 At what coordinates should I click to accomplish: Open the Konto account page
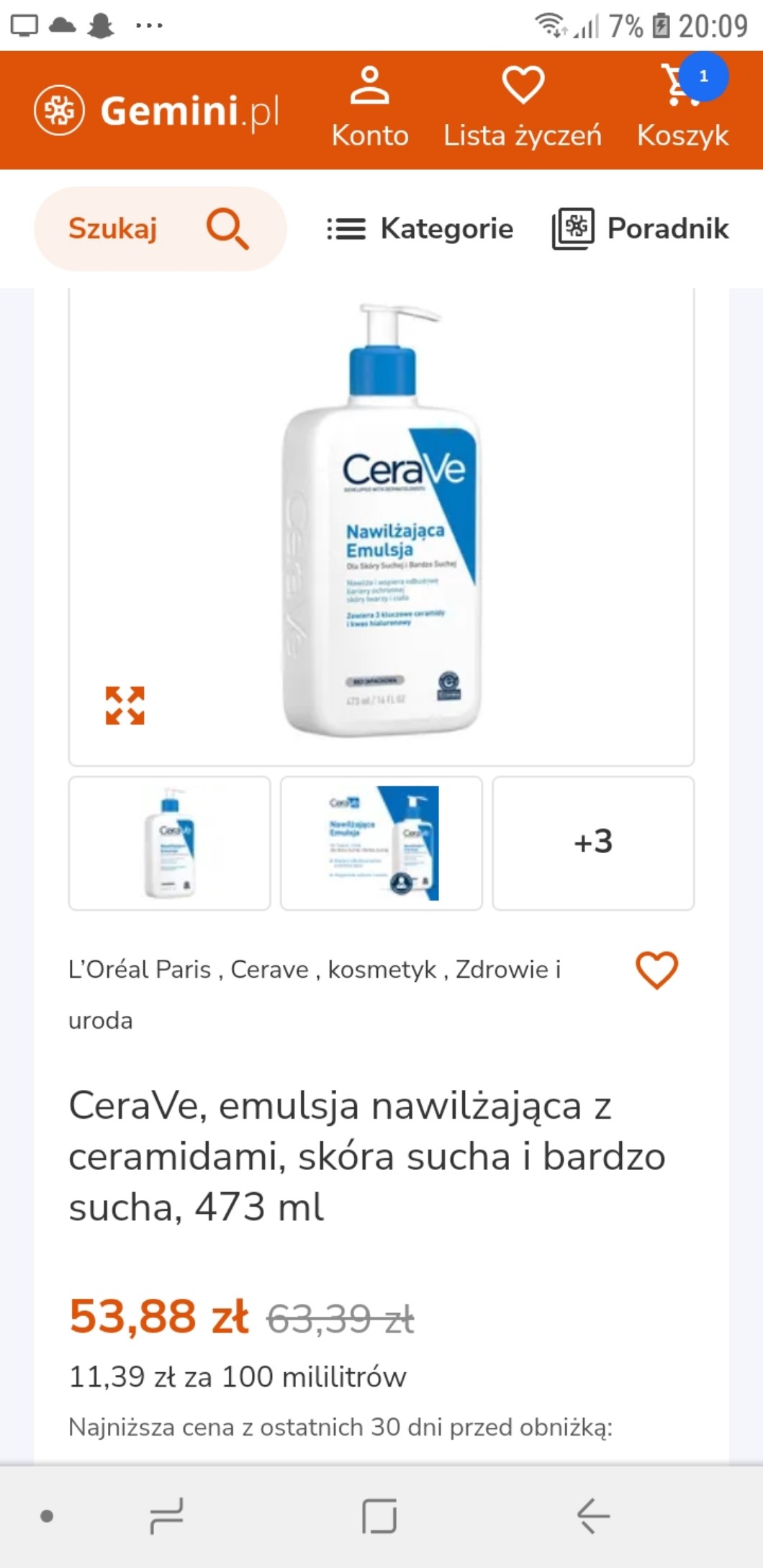(x=369, y=108)
